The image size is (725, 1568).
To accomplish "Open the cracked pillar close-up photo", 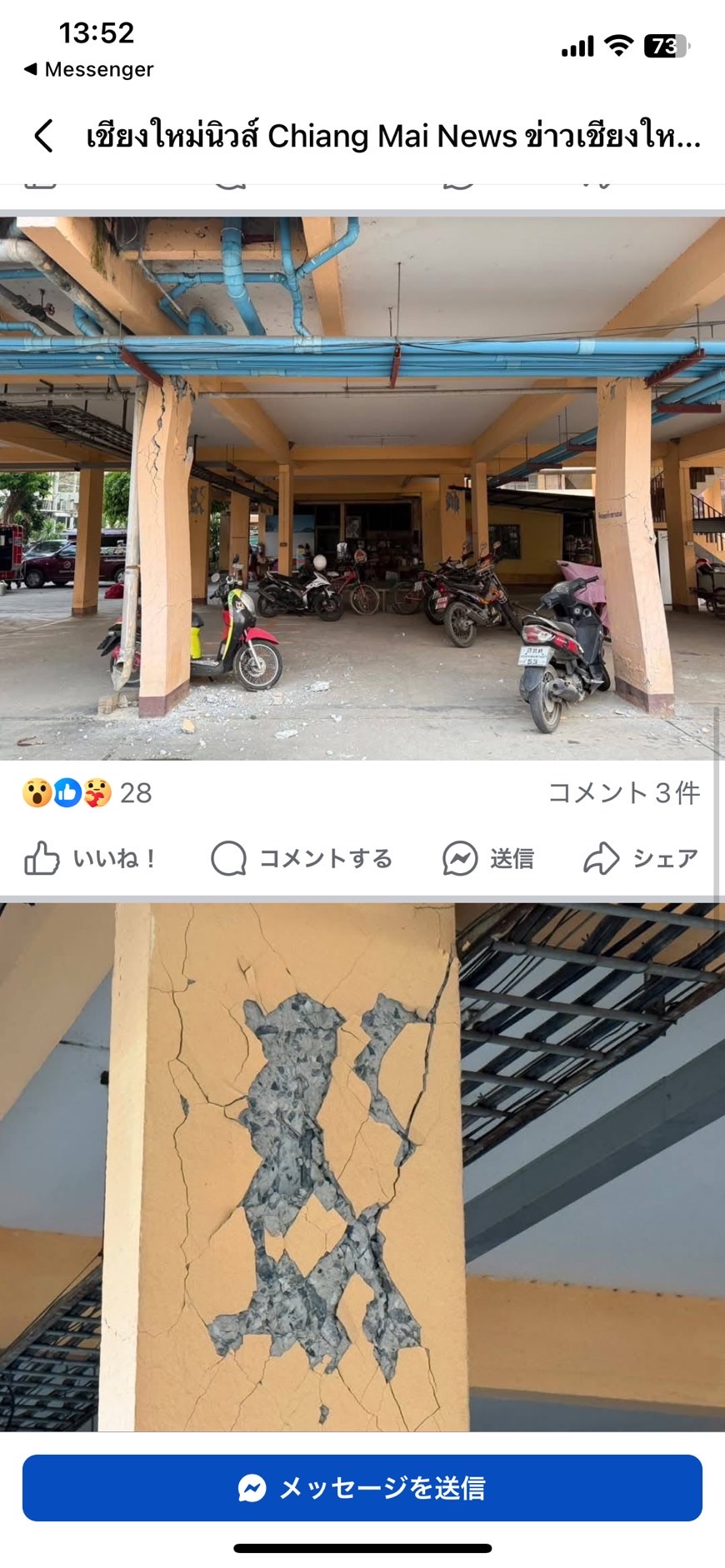I will click(362, 1166).
